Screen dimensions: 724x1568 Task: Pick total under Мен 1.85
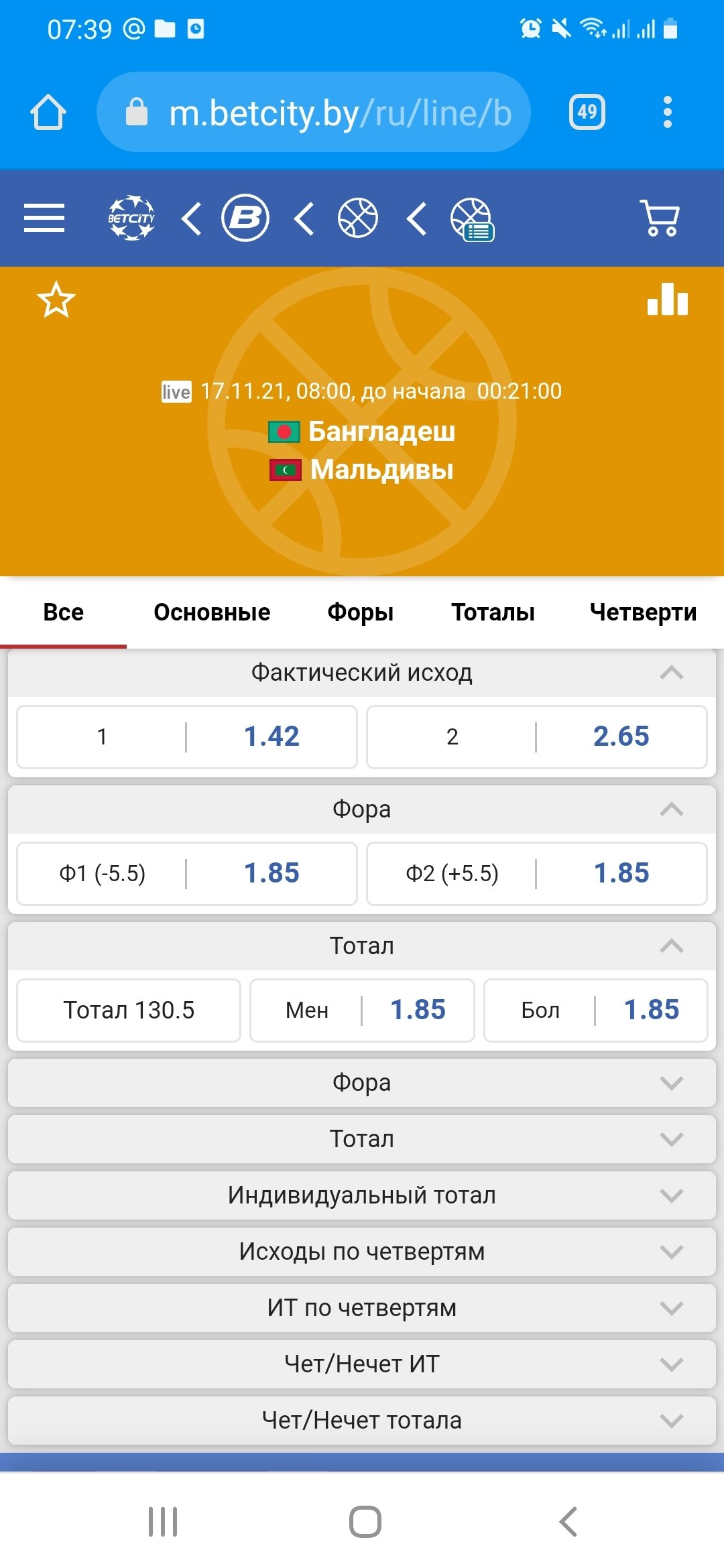click(x=362, y=1010)
